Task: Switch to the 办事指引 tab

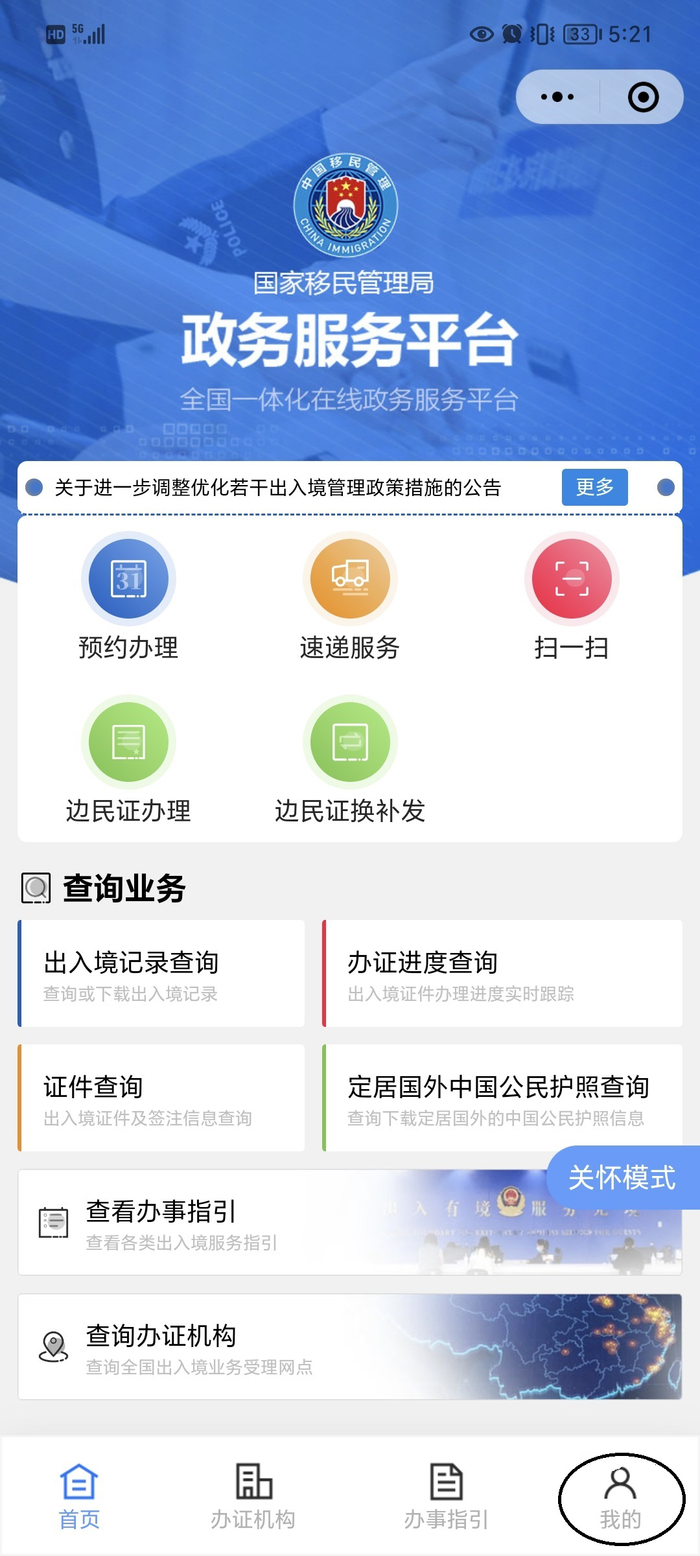Action: tap(446, 1497)
